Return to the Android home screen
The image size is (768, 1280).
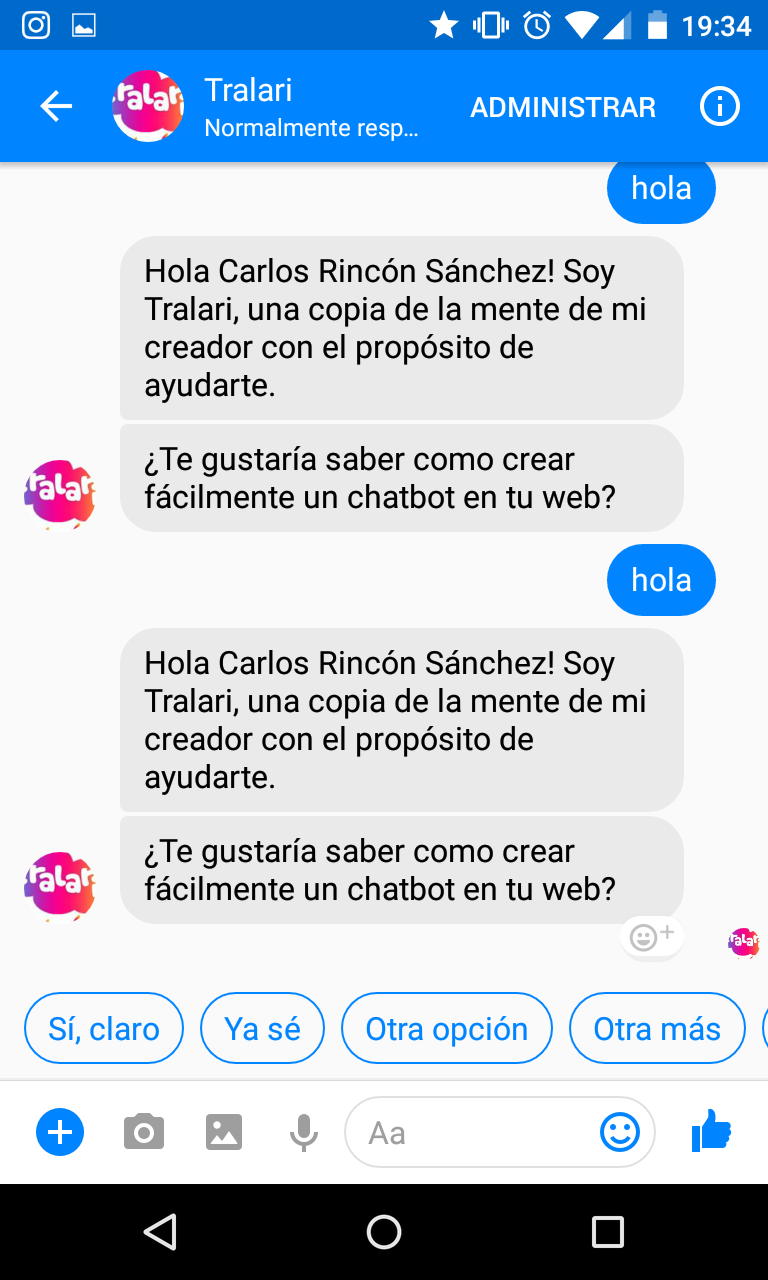point(384,1232)
